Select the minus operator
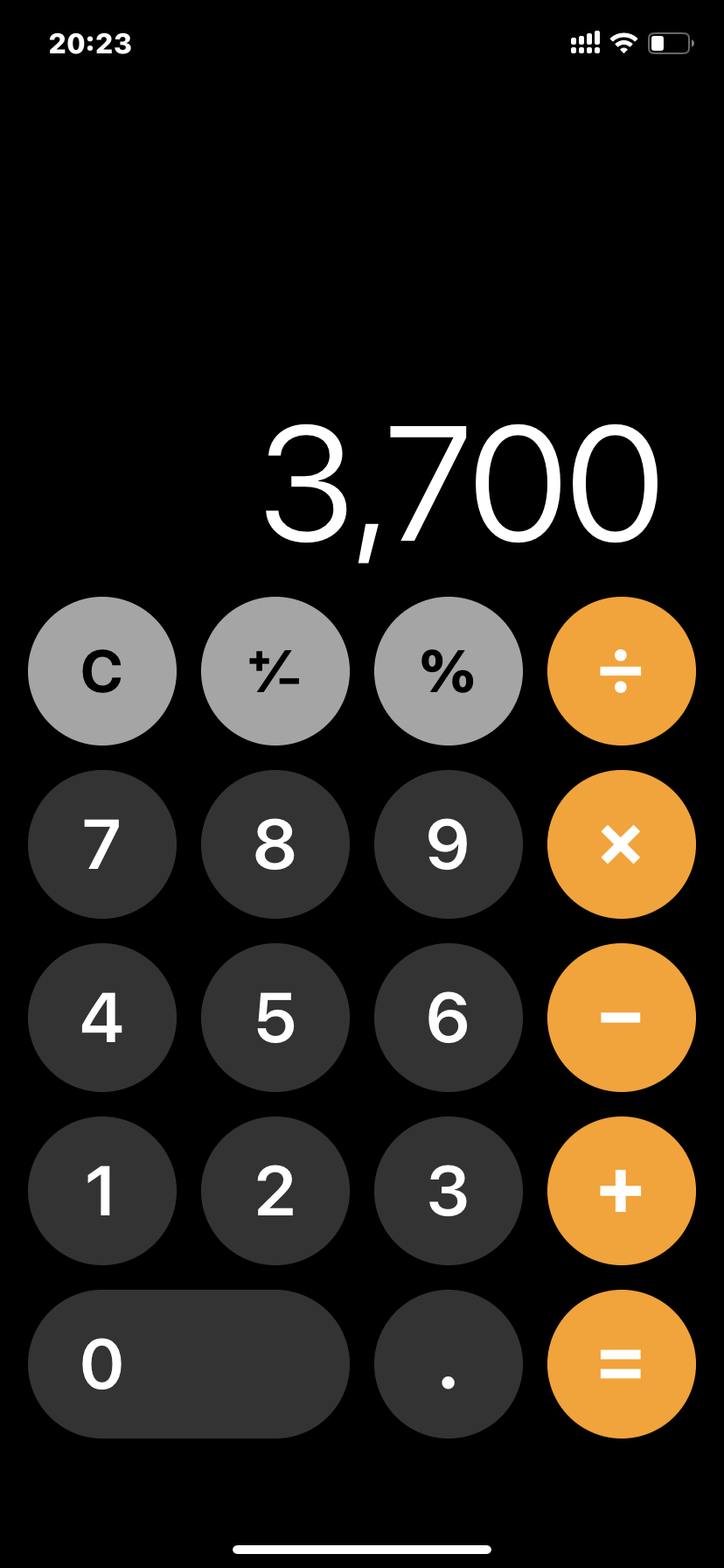This screenshot has height=1568, width=724. tap(622, 1018)
